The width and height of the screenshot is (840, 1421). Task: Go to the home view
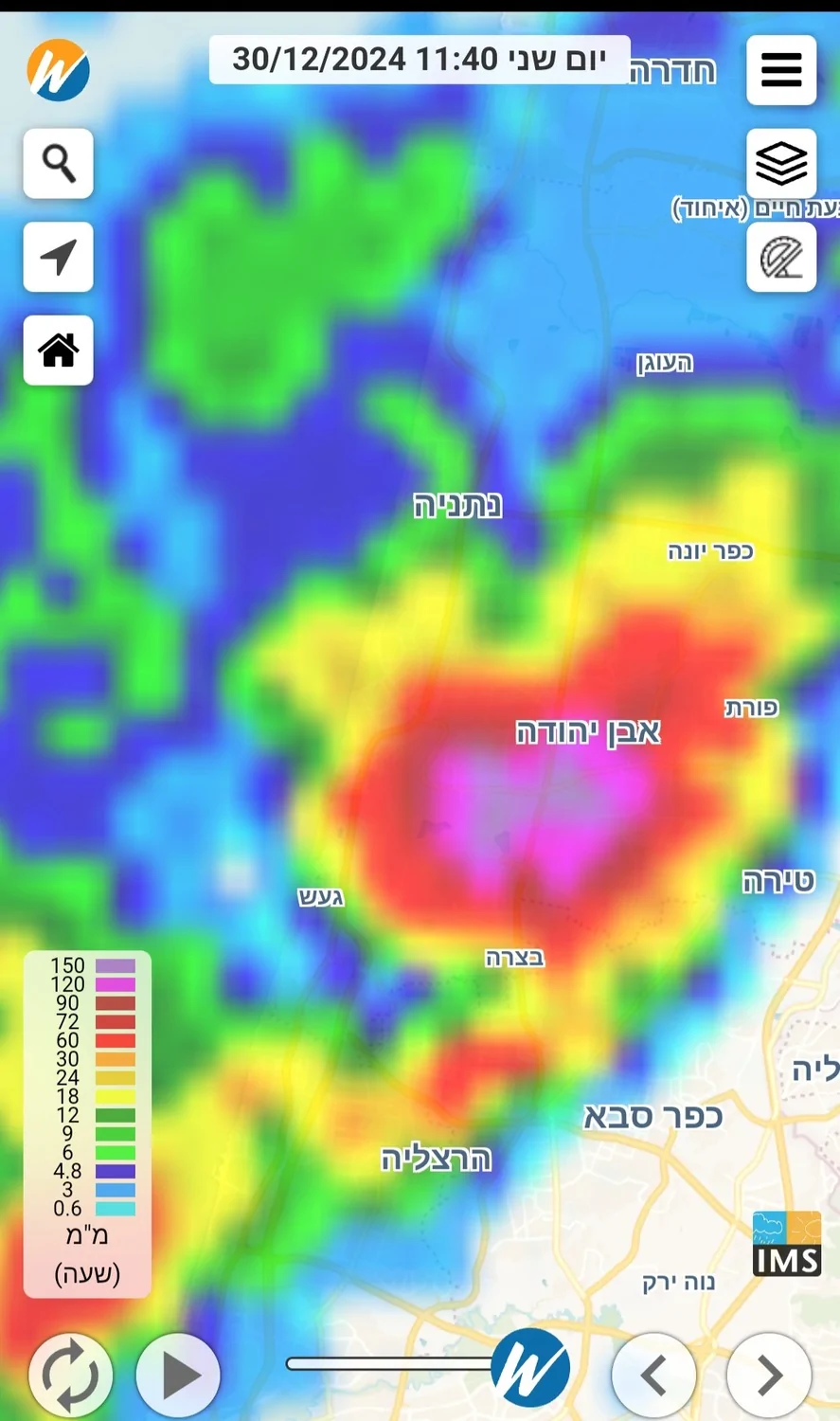[x=59, y=351]
